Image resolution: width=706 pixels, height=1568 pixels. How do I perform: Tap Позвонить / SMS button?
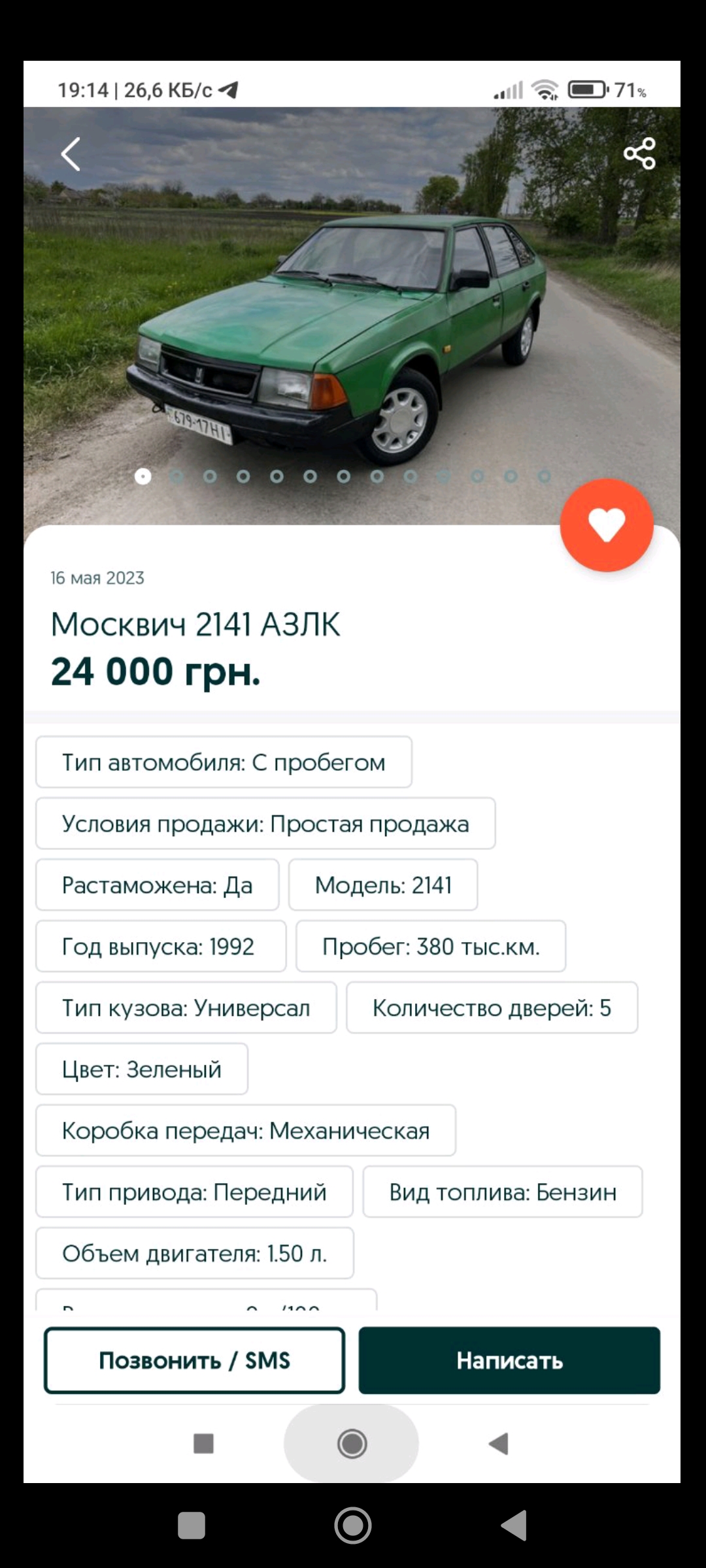[194, 1360]
